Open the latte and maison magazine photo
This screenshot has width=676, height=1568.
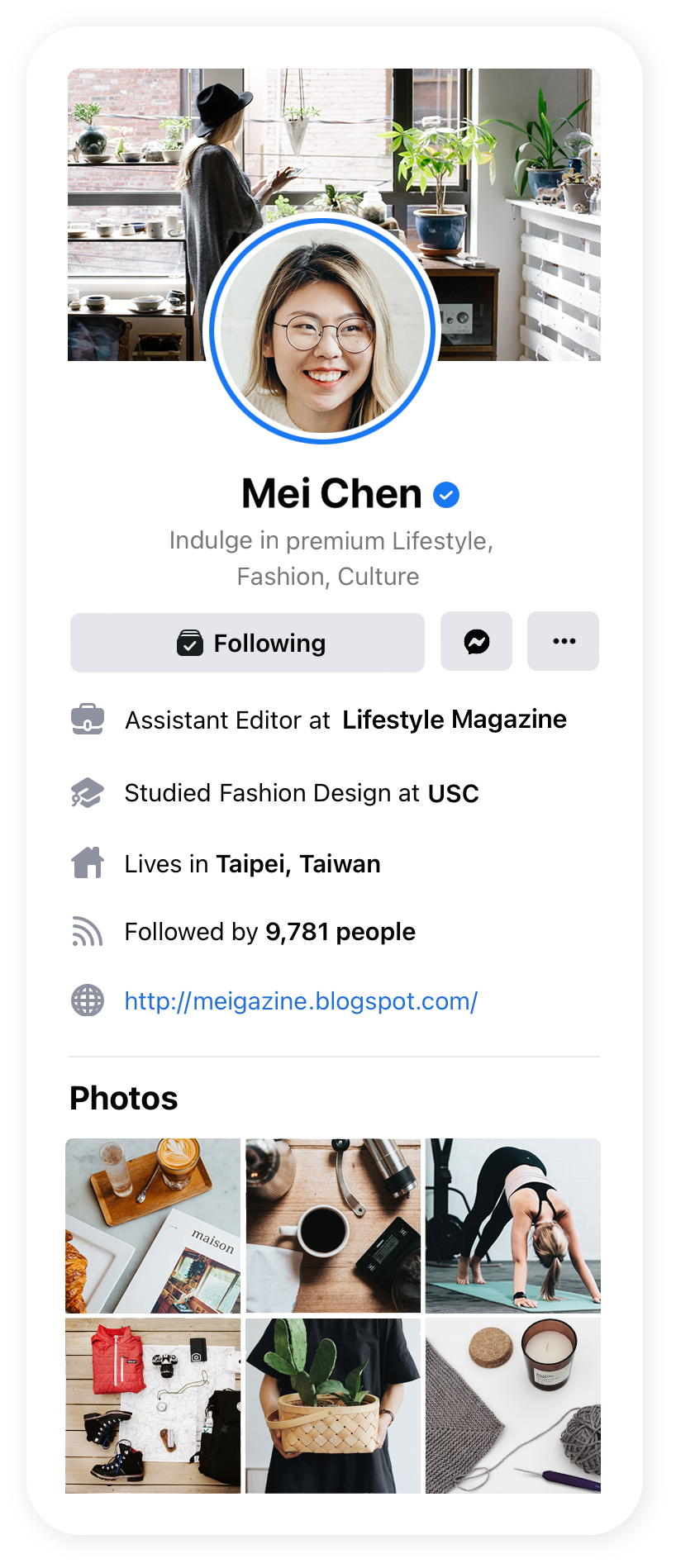coord(153,1226)
